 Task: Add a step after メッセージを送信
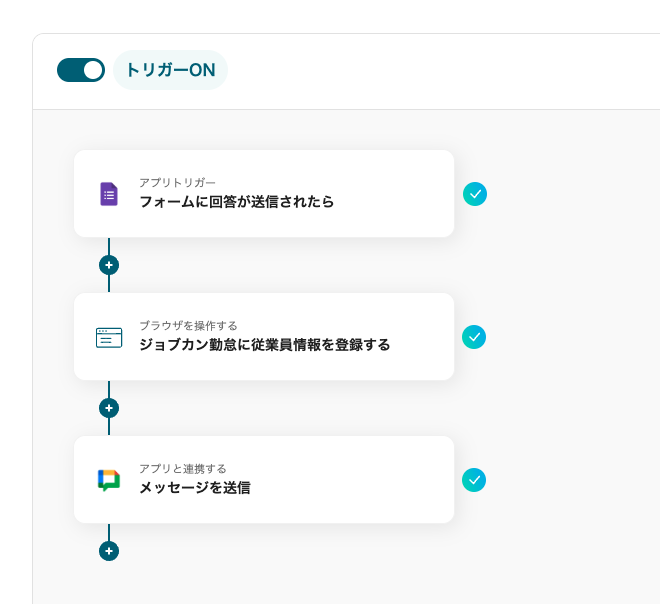coord(109,551)
